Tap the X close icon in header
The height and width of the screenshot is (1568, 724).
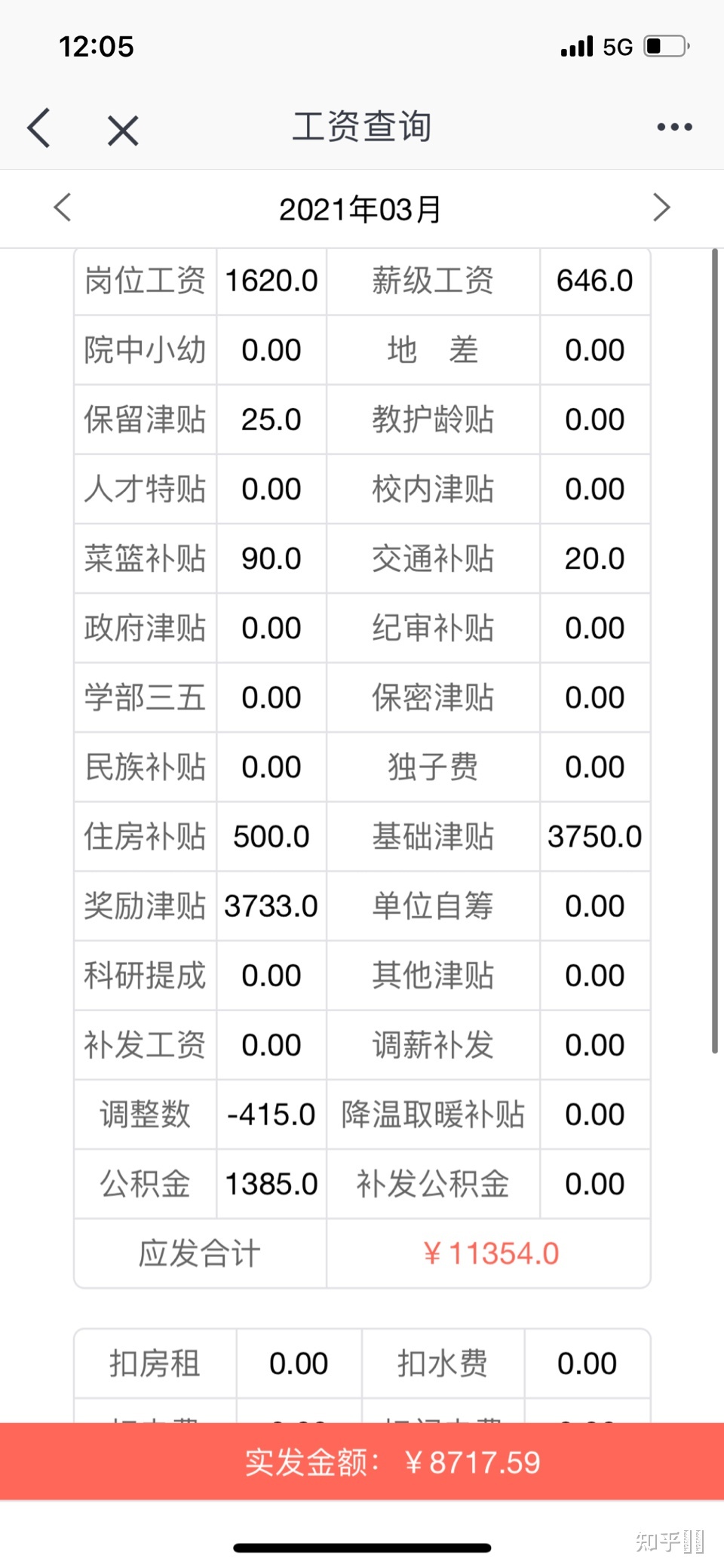click(121, 130)
